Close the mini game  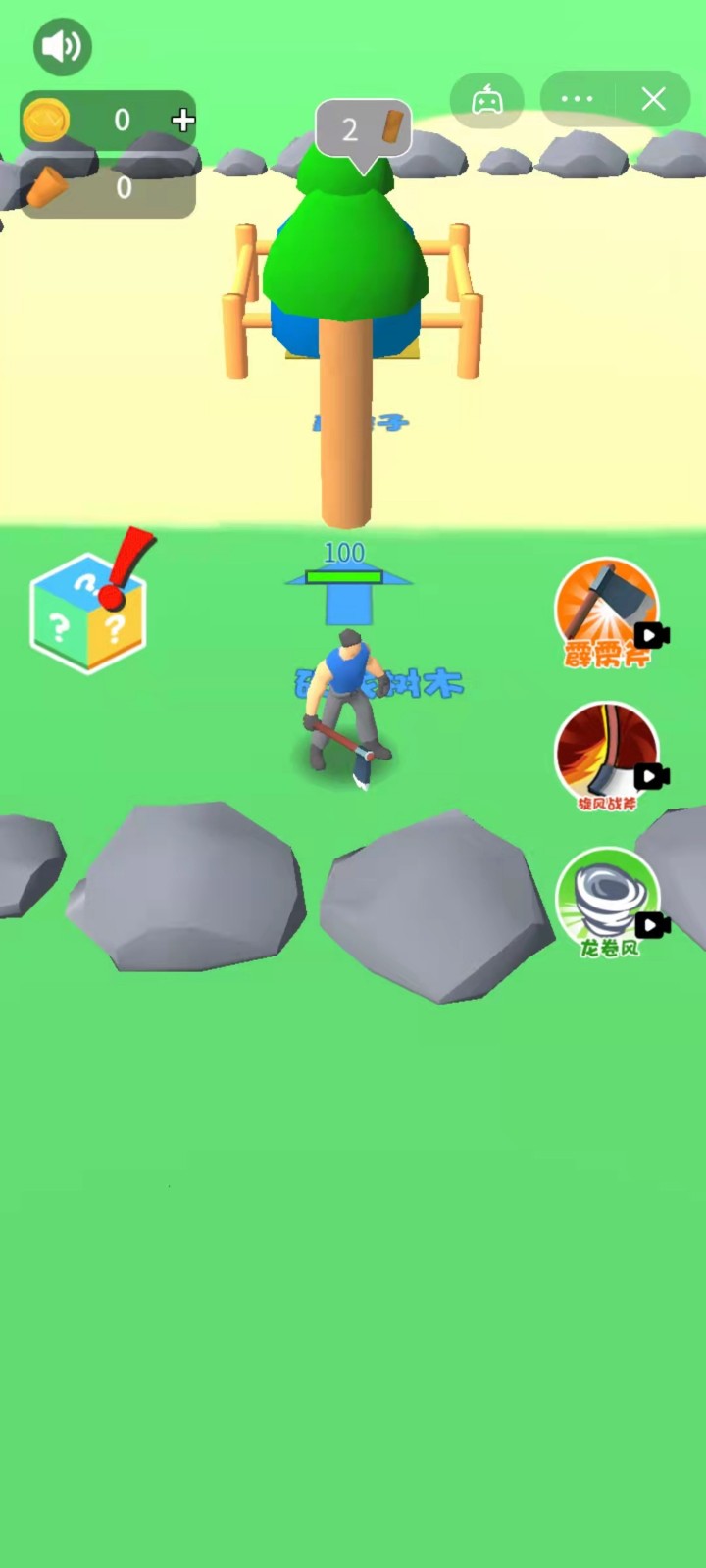653,99
